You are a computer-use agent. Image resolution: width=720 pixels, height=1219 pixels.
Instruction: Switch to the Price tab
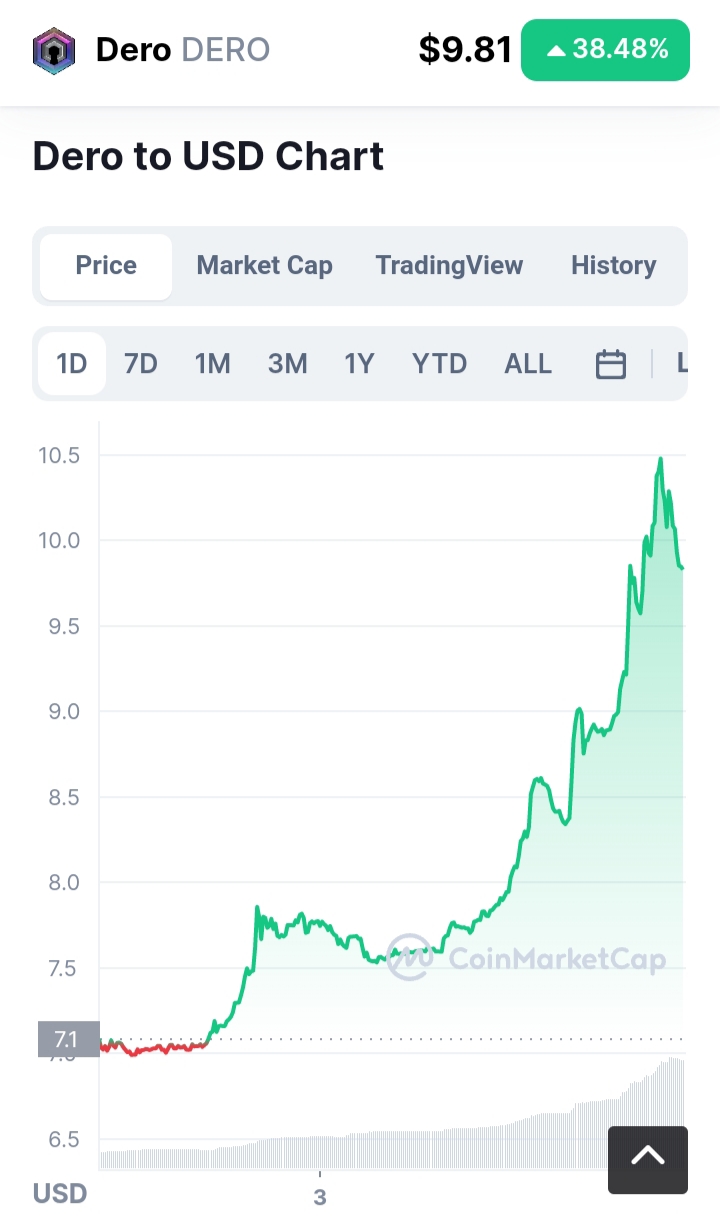tap(106, 266)
